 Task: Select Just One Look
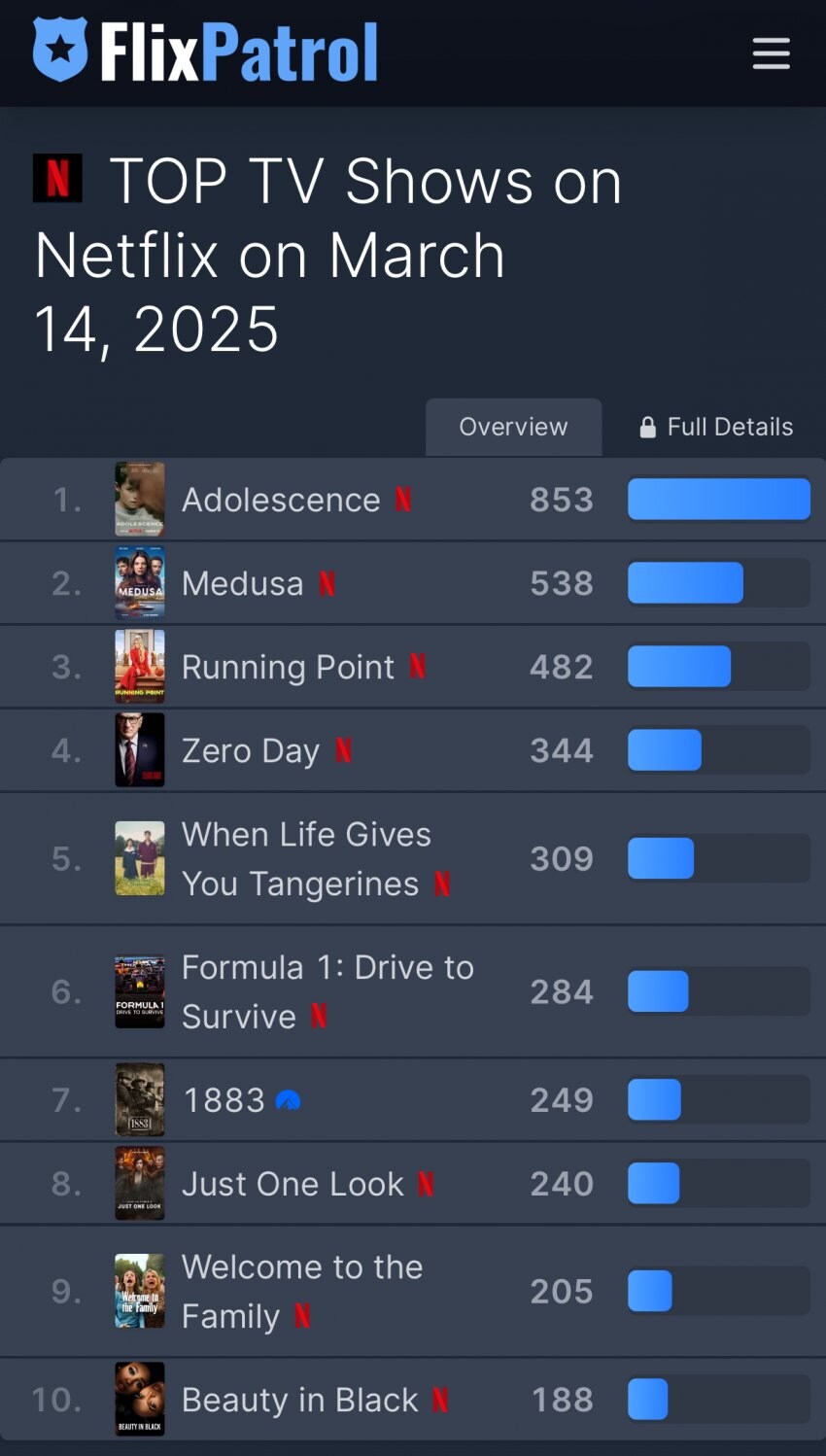[x=292, y=1184]
